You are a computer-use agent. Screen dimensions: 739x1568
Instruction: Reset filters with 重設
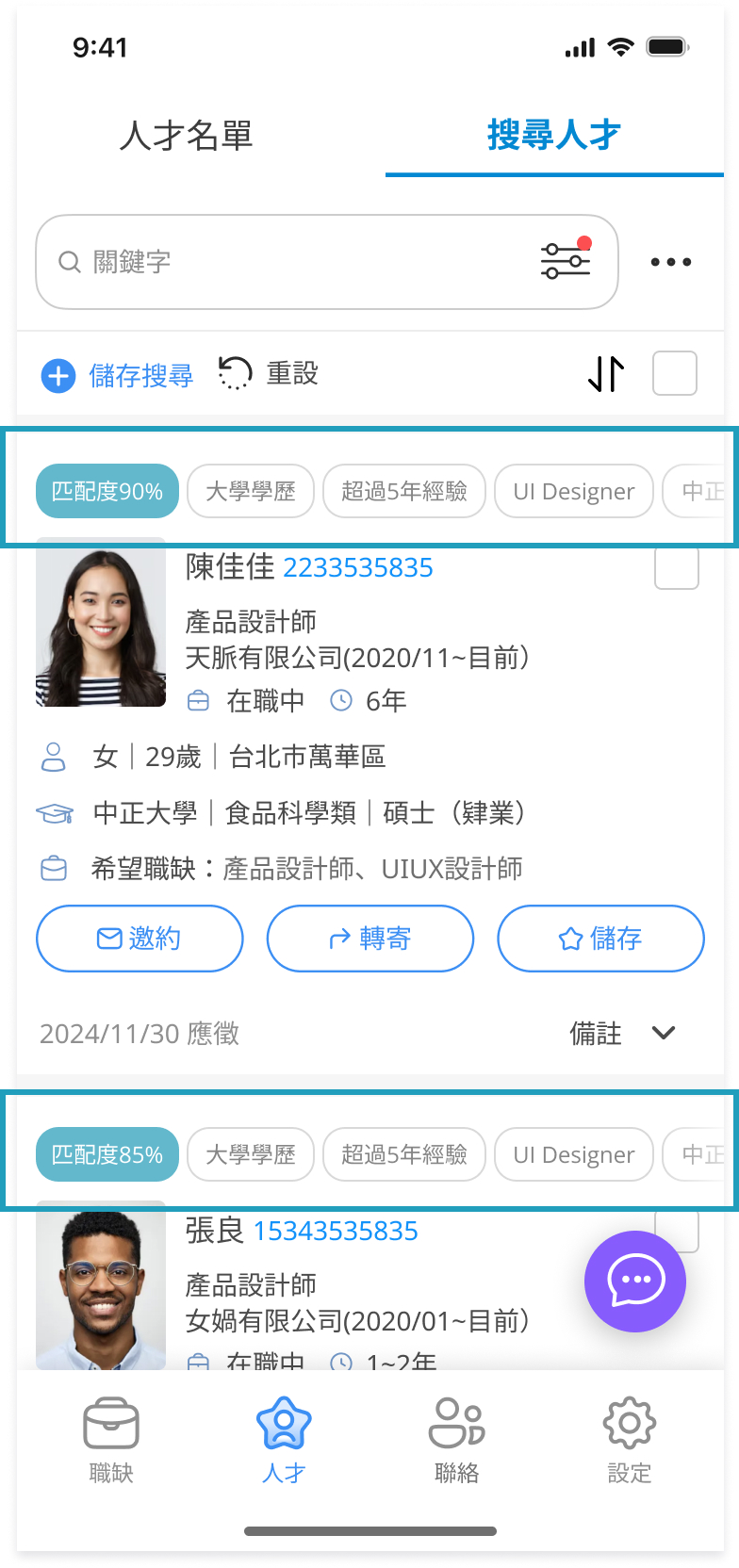pyautogui.click(x=269, y=373)
